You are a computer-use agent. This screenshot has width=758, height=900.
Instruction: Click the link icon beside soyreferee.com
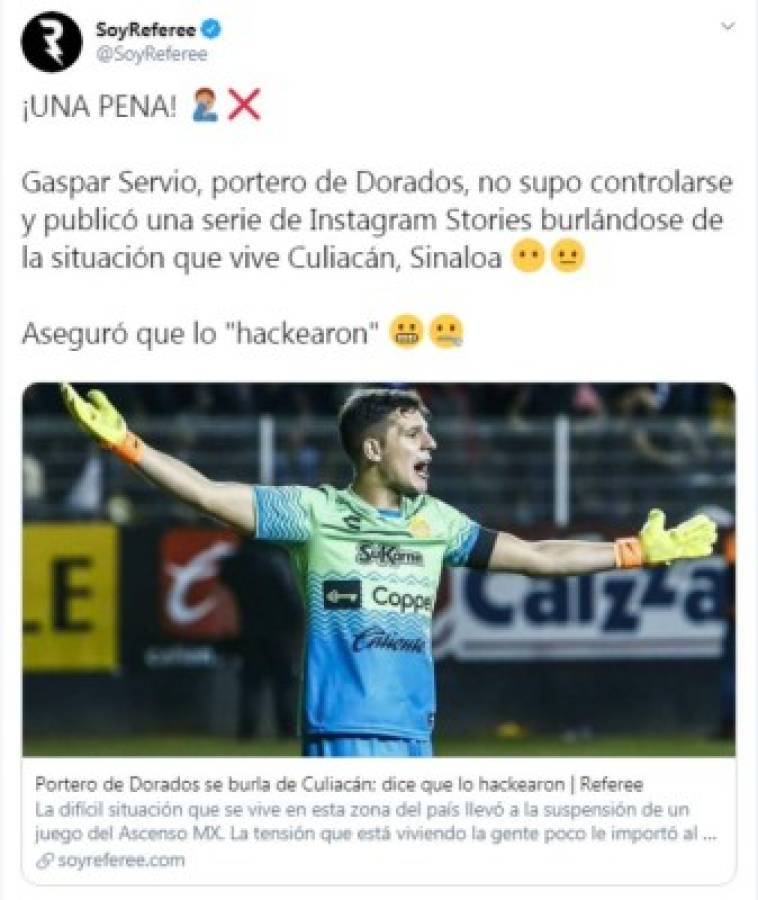(x=44, y=856)
